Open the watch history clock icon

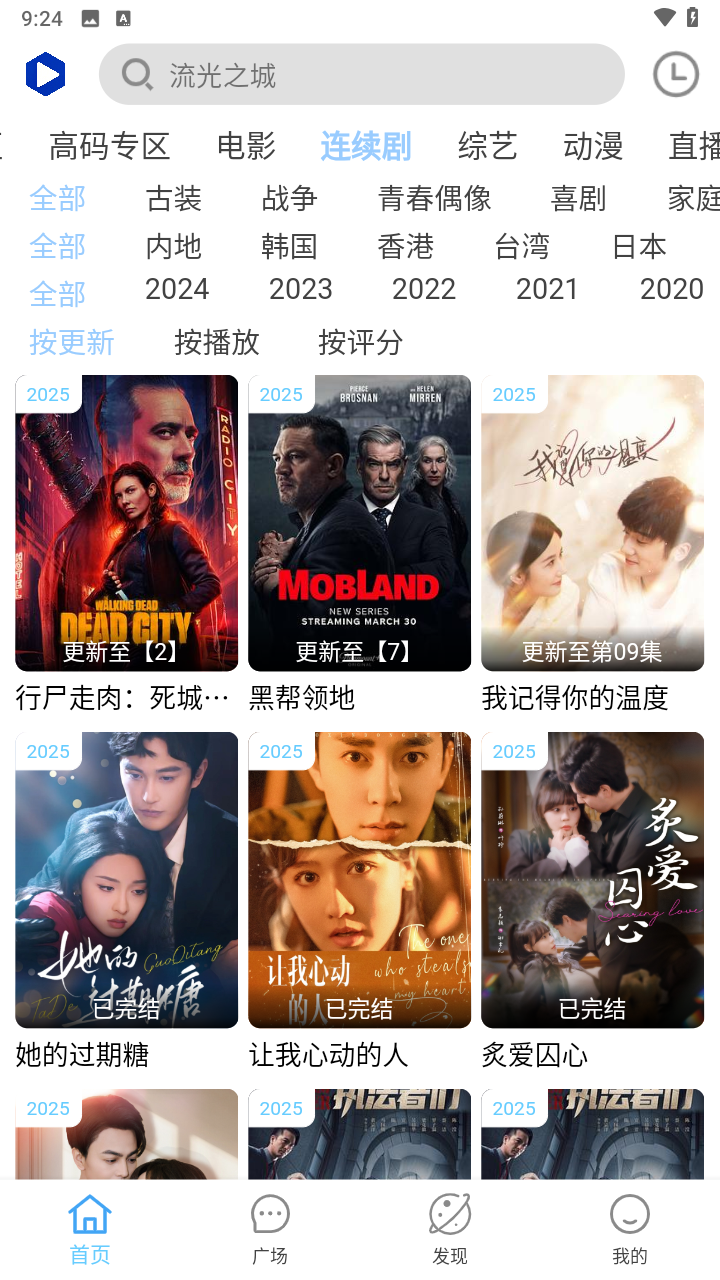tap(676, 75)
